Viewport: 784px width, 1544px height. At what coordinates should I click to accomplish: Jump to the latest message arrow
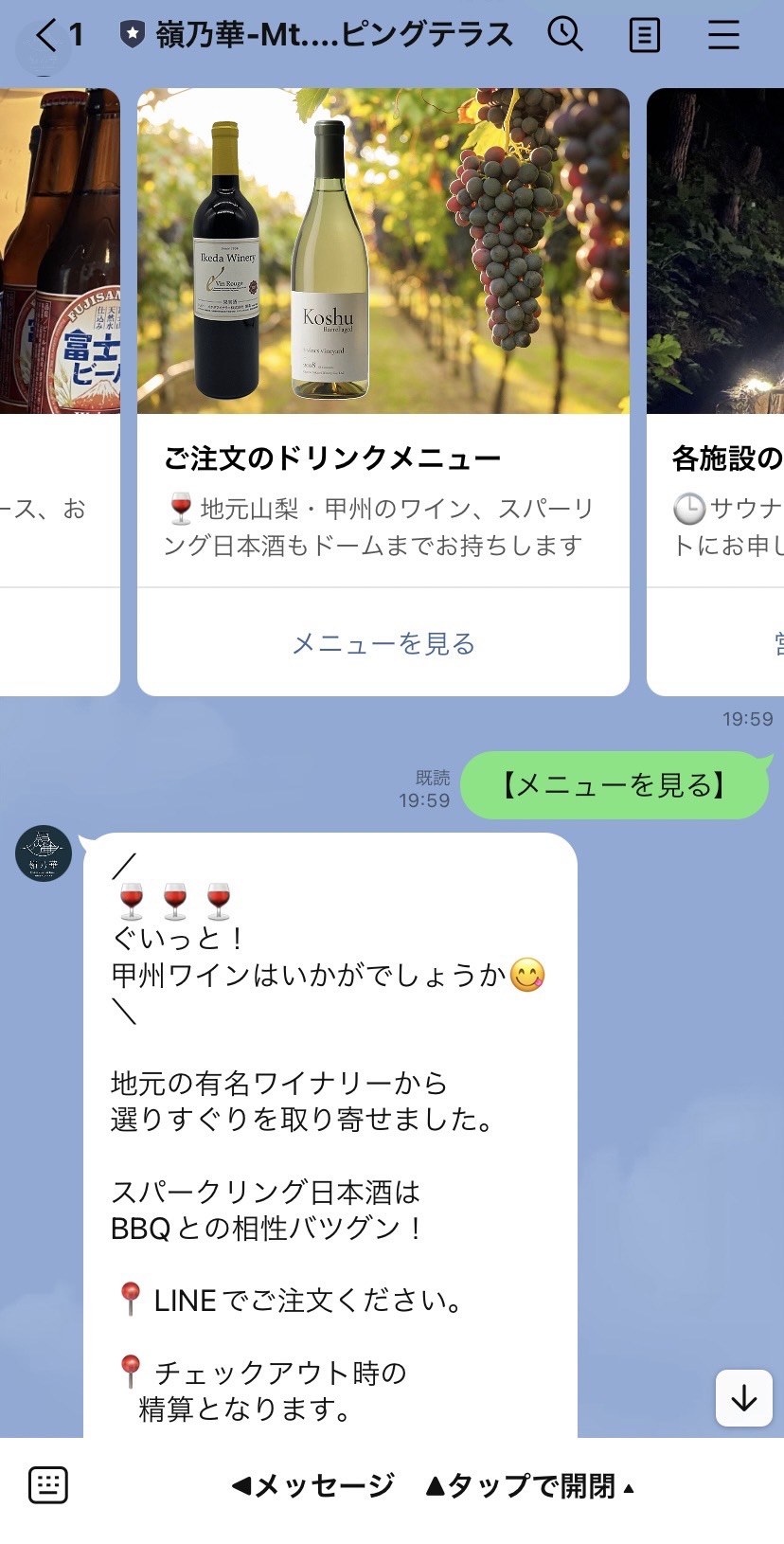click(x=744, y=1398)
